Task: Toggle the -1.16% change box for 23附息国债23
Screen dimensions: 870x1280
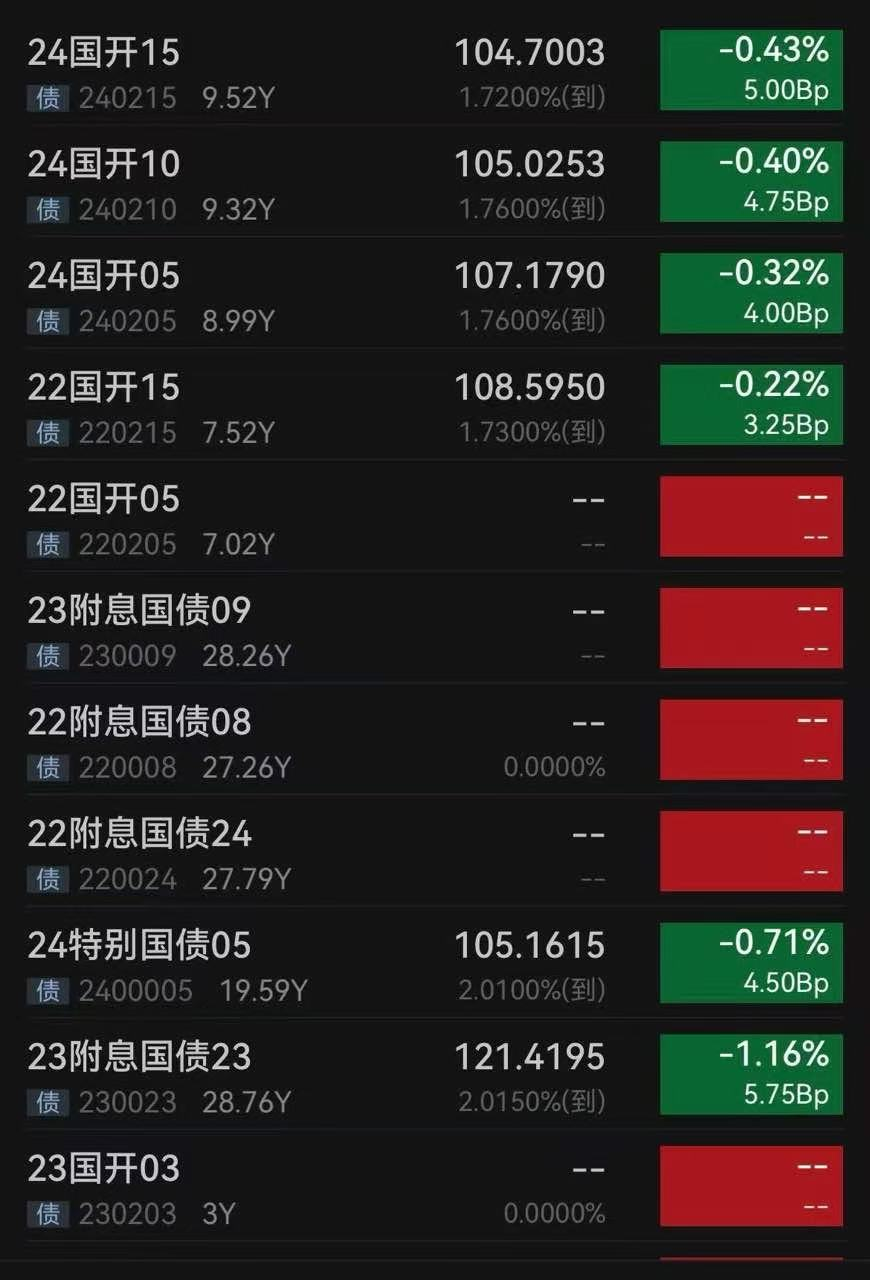Action: pyautogui.click(x=751, y=1074)
